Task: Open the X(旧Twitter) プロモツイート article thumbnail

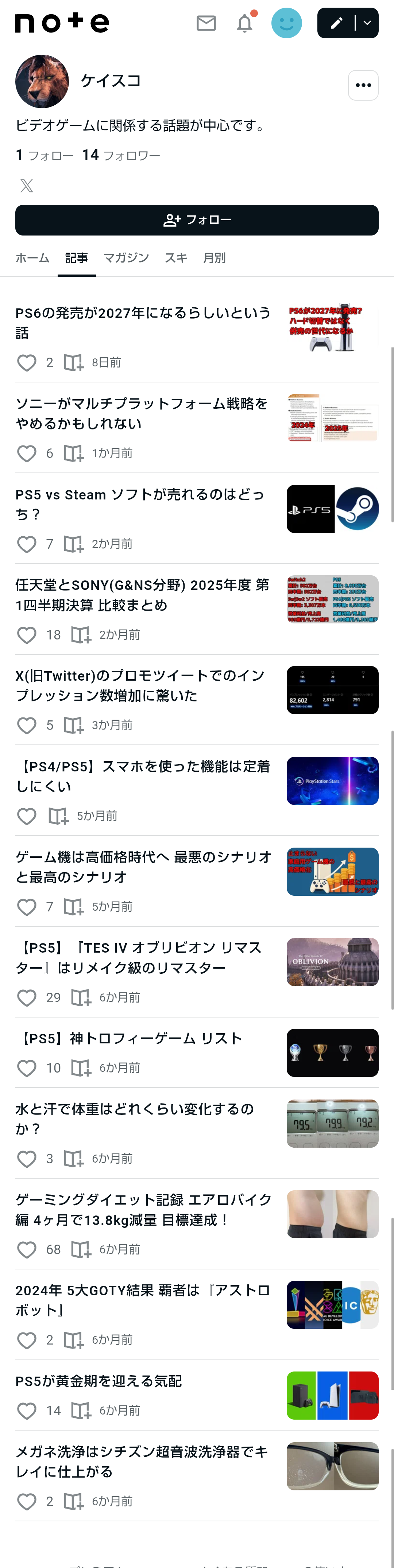Action: pyautogui.click(x=332, y=690)
